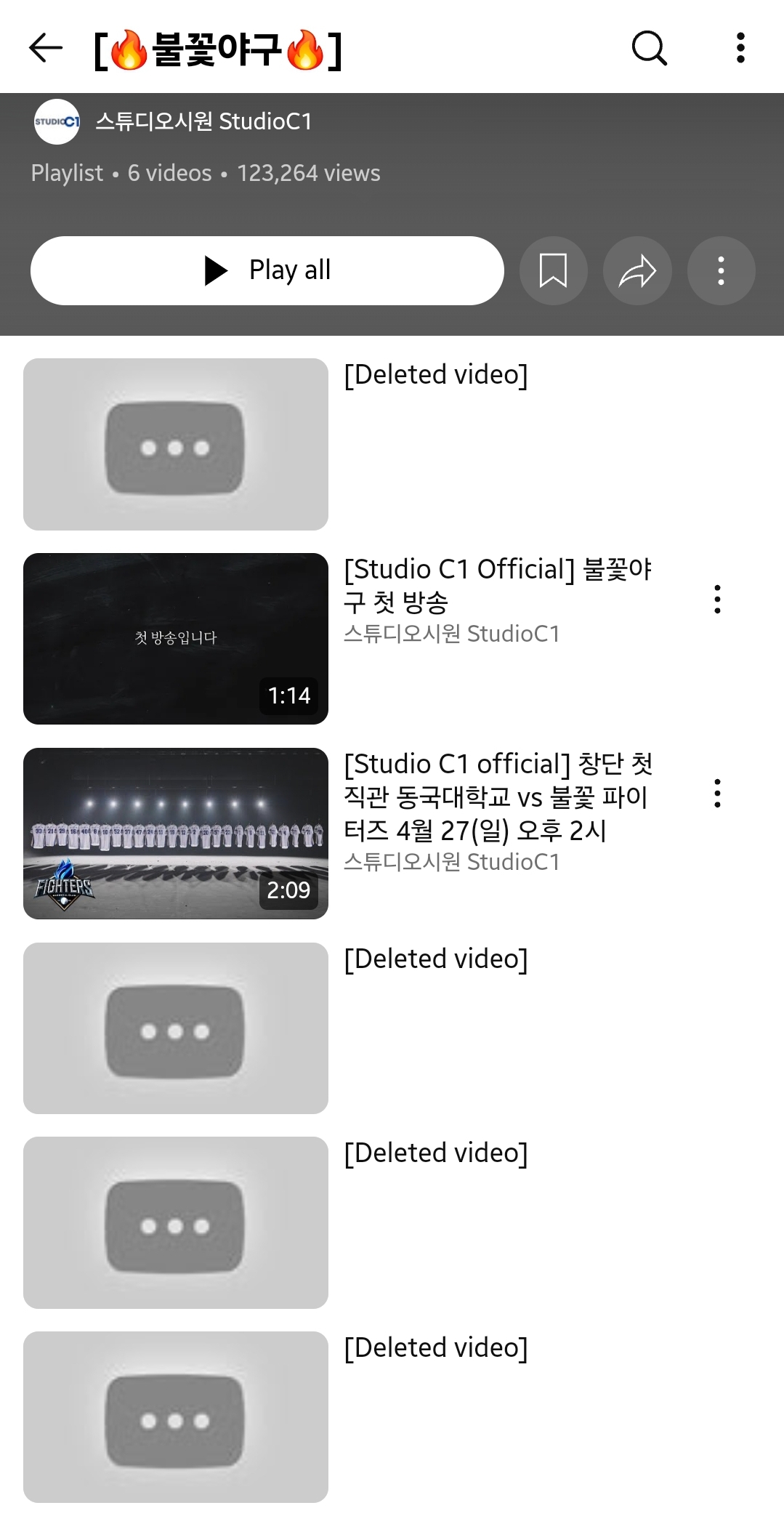The height and width of the screenshot is (1516, 784).
Task: Open the top bar overflow menu
Action: click(740, 48)
